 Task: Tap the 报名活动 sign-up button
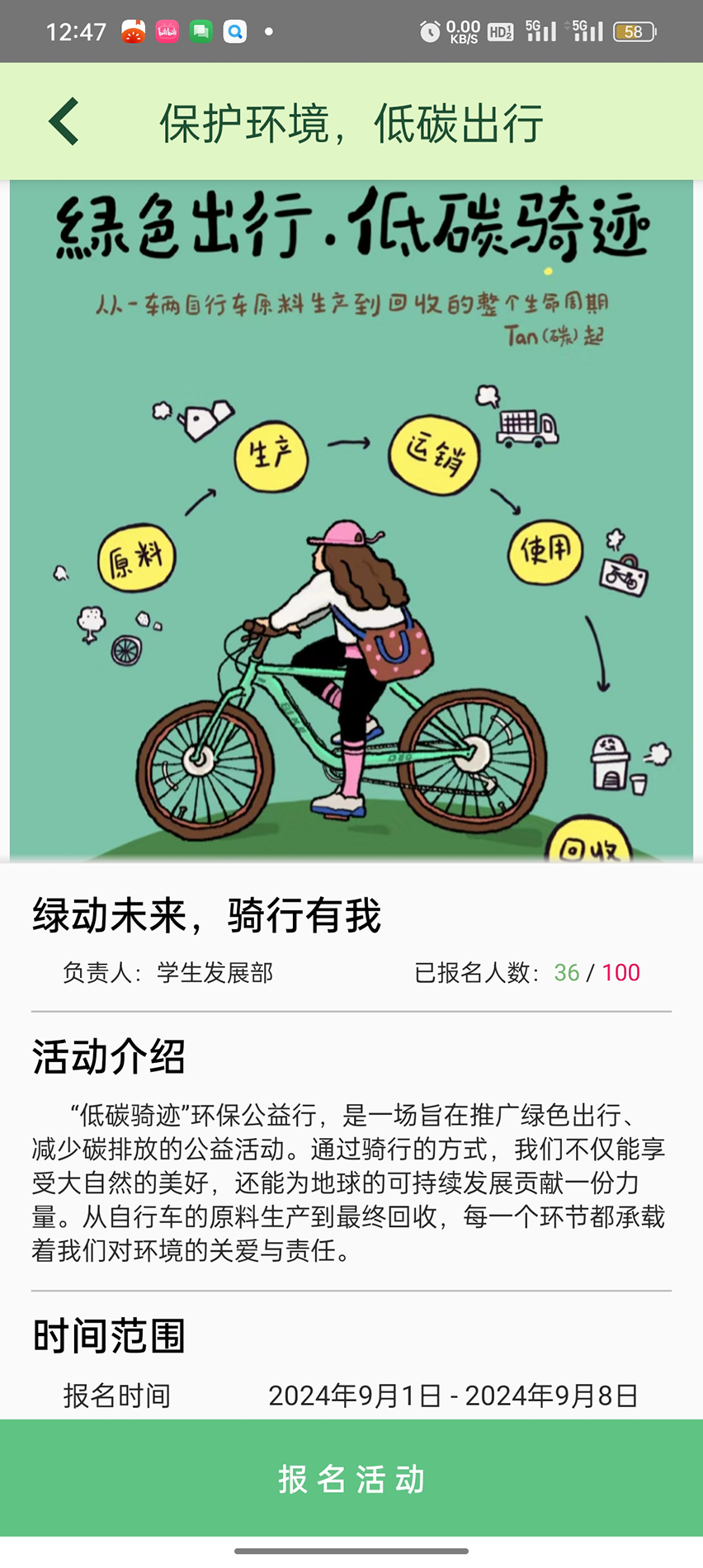pos(351,1478)
